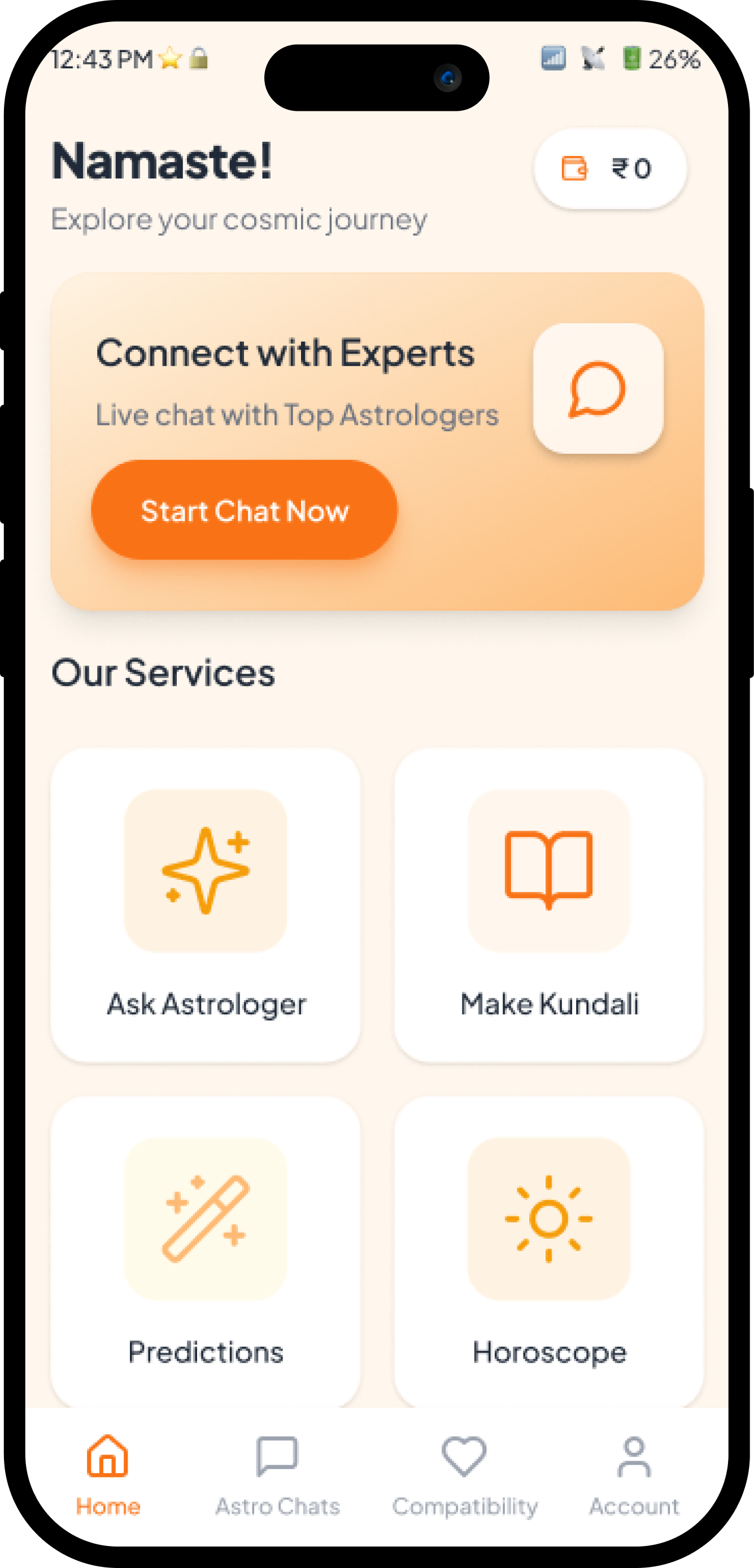Select the home icon in bottom navigation
Screen dimensions: 754x1568
tap(108, 1457)
